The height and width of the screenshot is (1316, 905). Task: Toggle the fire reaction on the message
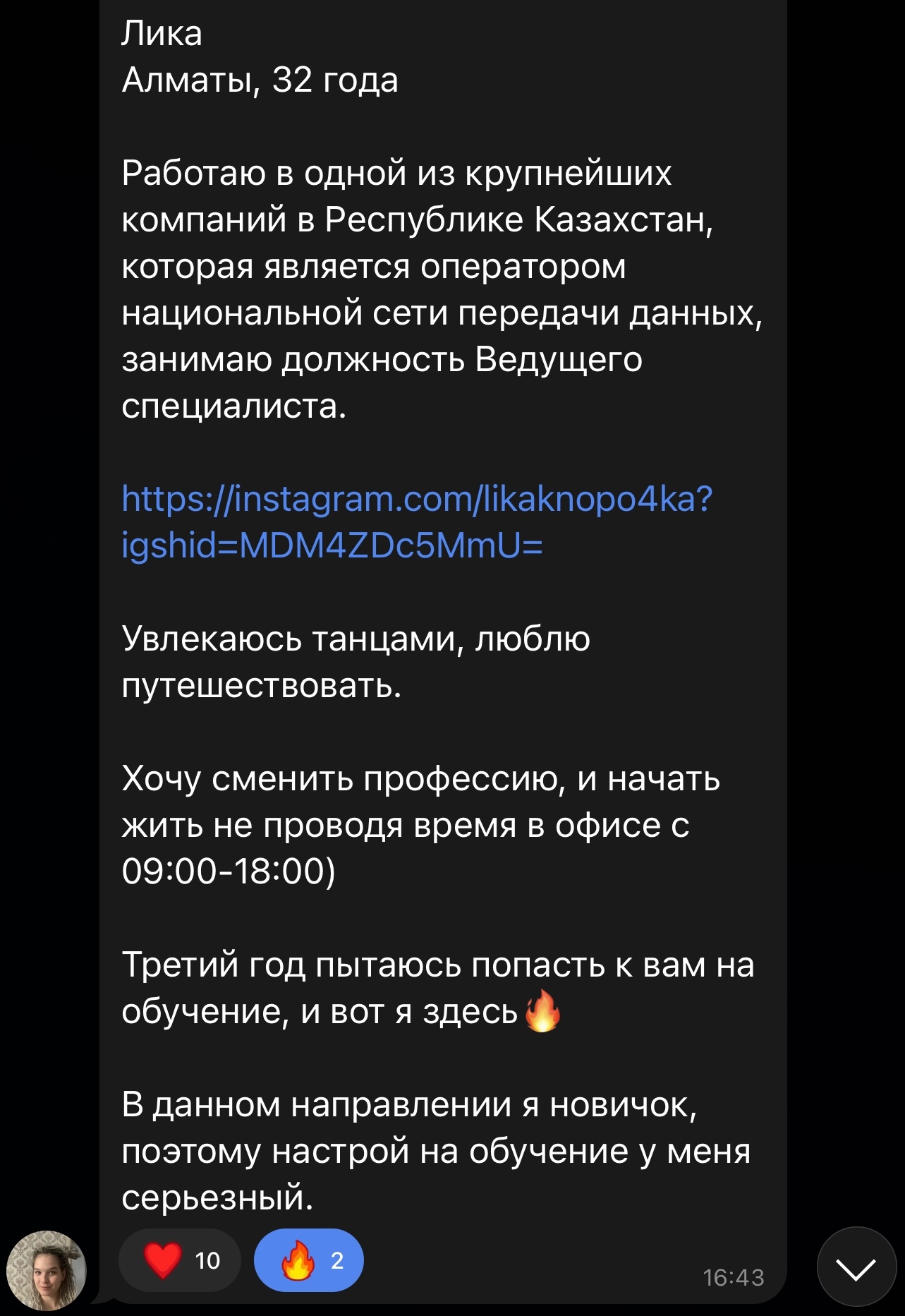[x=309, y=1260]
